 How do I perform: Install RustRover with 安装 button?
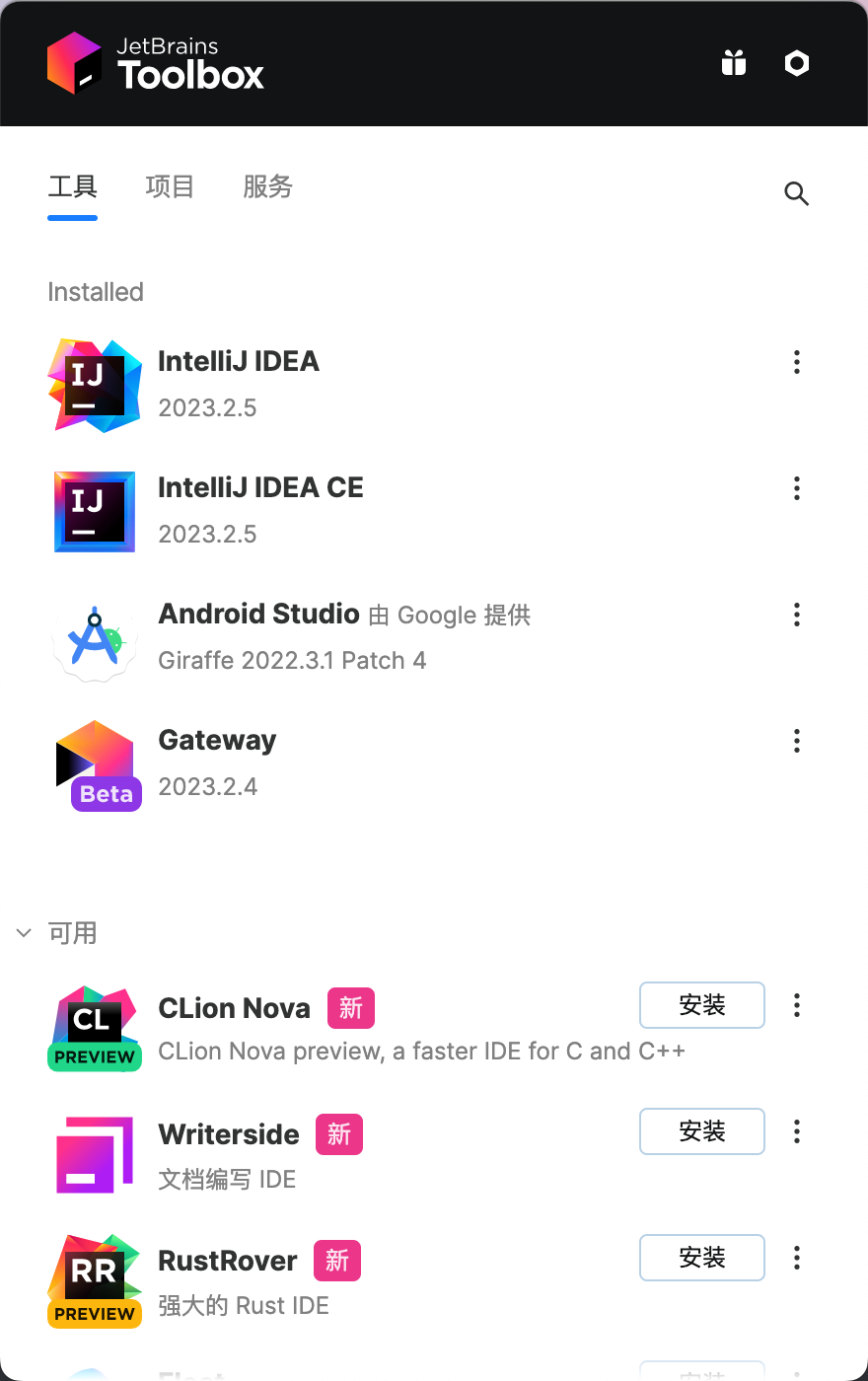click(701, 1258)
